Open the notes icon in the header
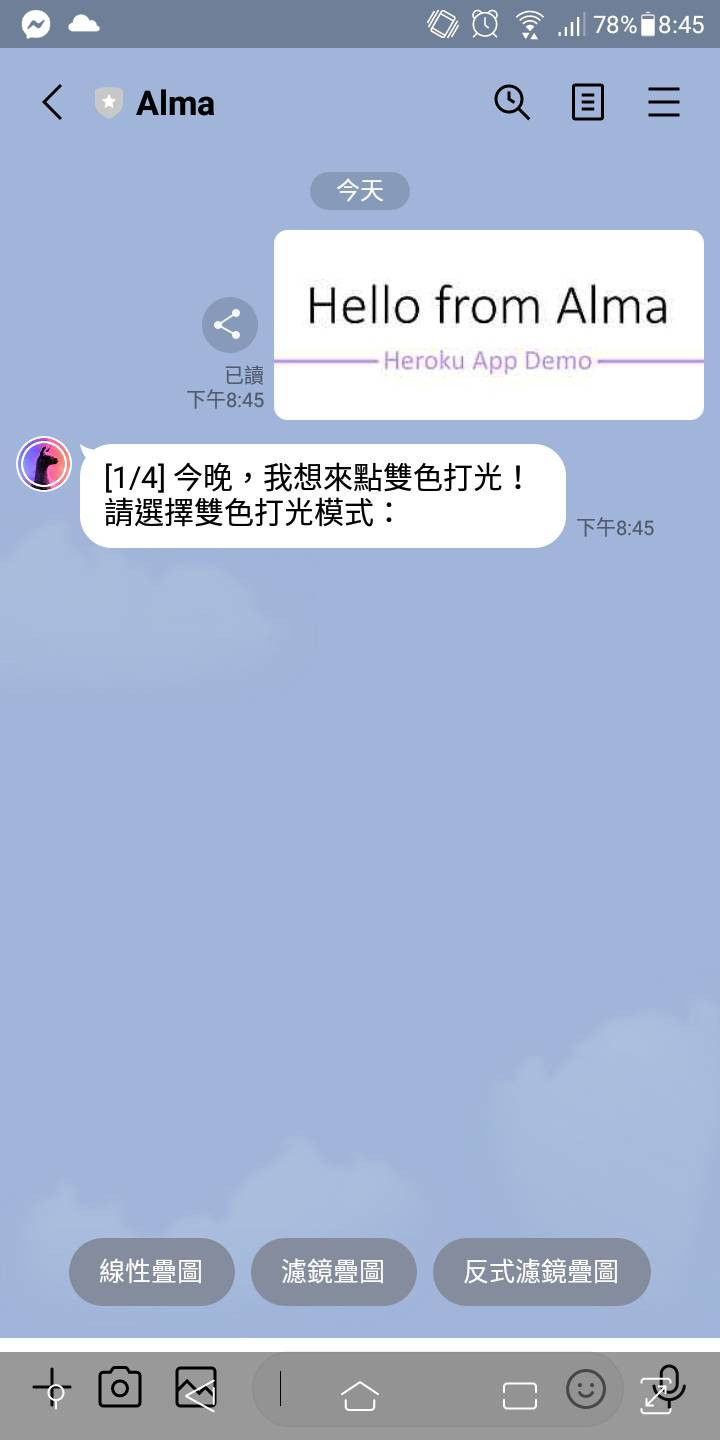 pos(587,103)
